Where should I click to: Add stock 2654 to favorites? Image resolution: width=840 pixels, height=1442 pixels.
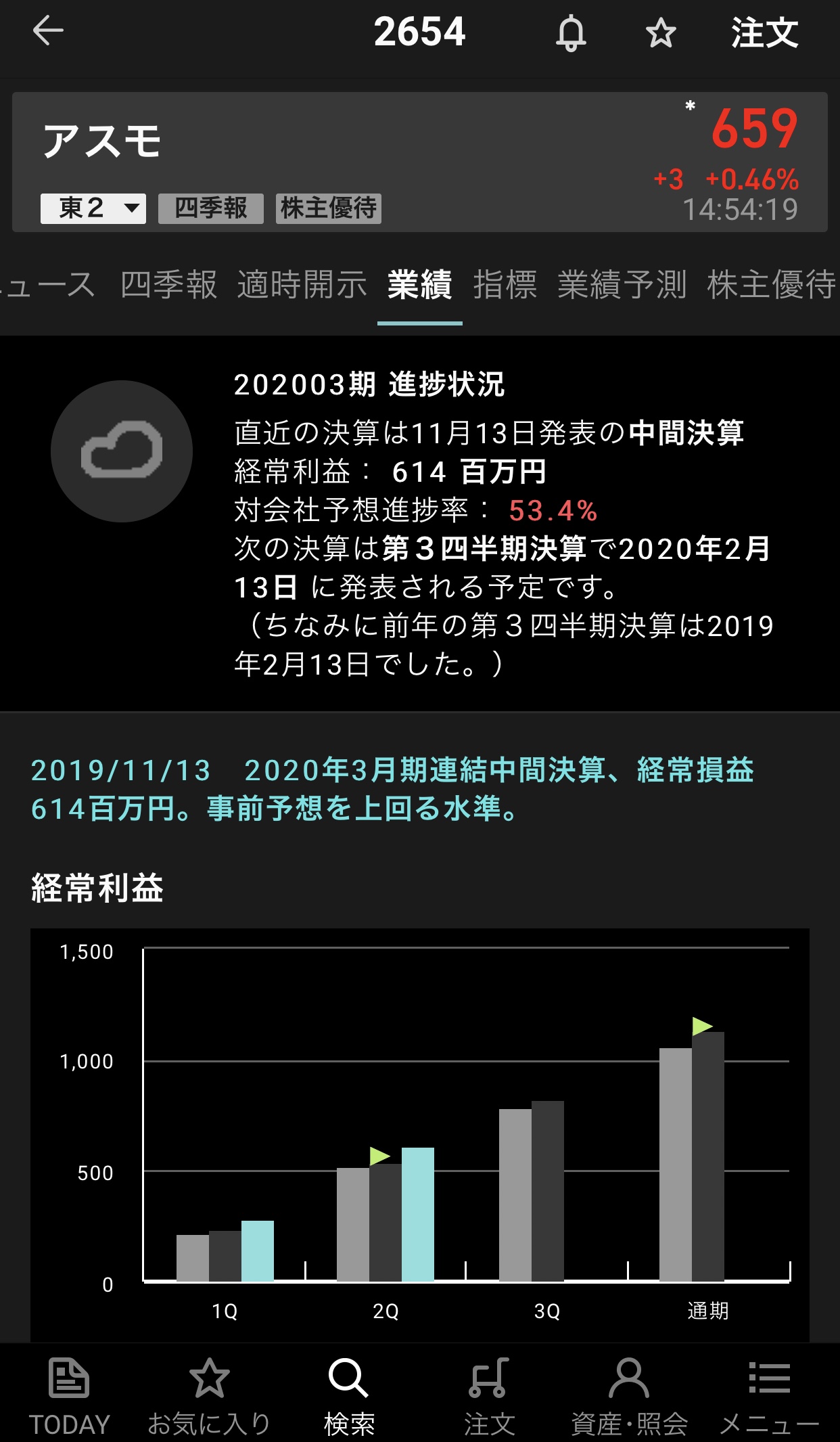(660, 32)
